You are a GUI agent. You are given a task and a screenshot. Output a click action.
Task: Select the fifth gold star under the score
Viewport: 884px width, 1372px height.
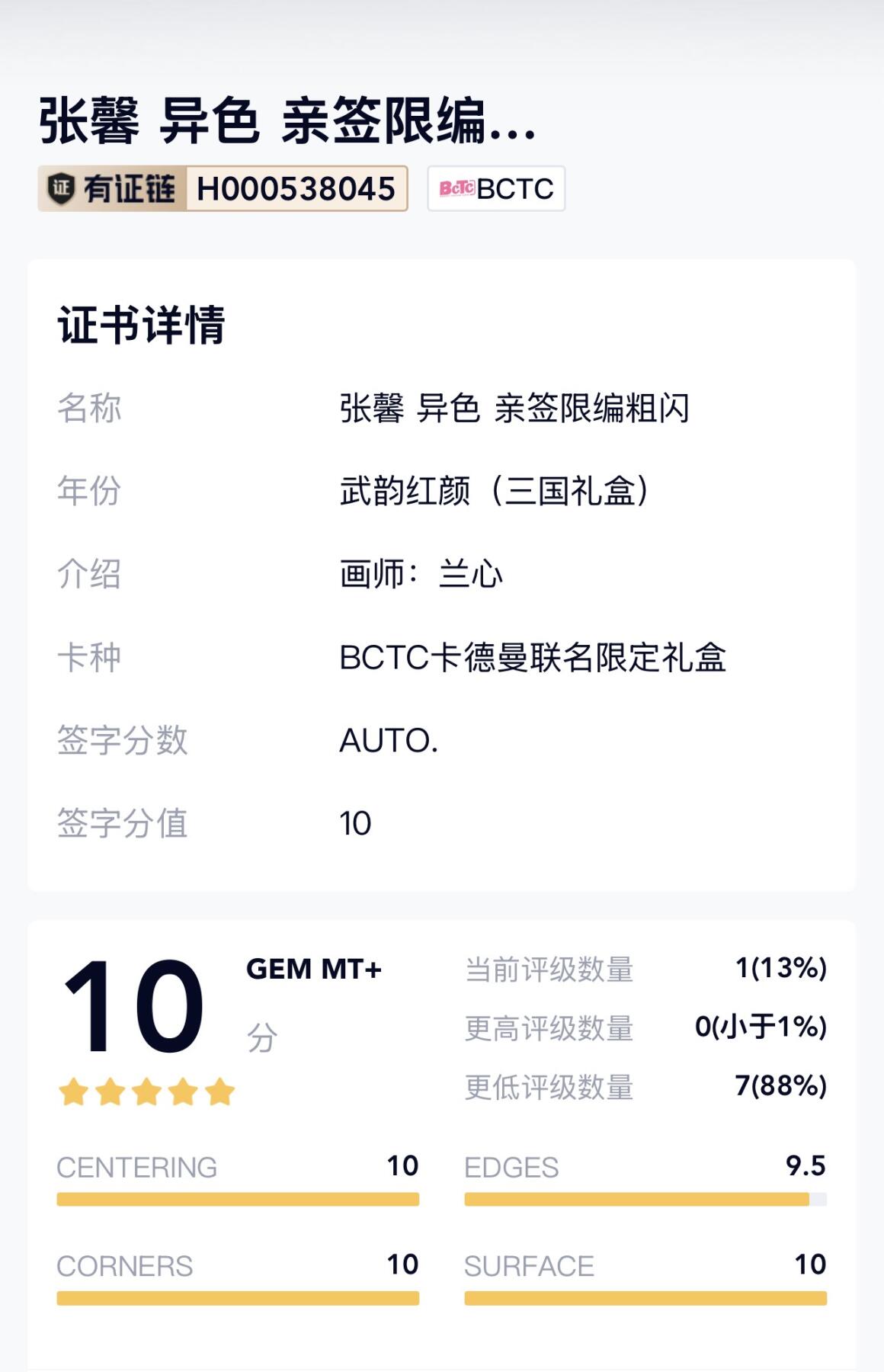click(x=220, y=1092)
